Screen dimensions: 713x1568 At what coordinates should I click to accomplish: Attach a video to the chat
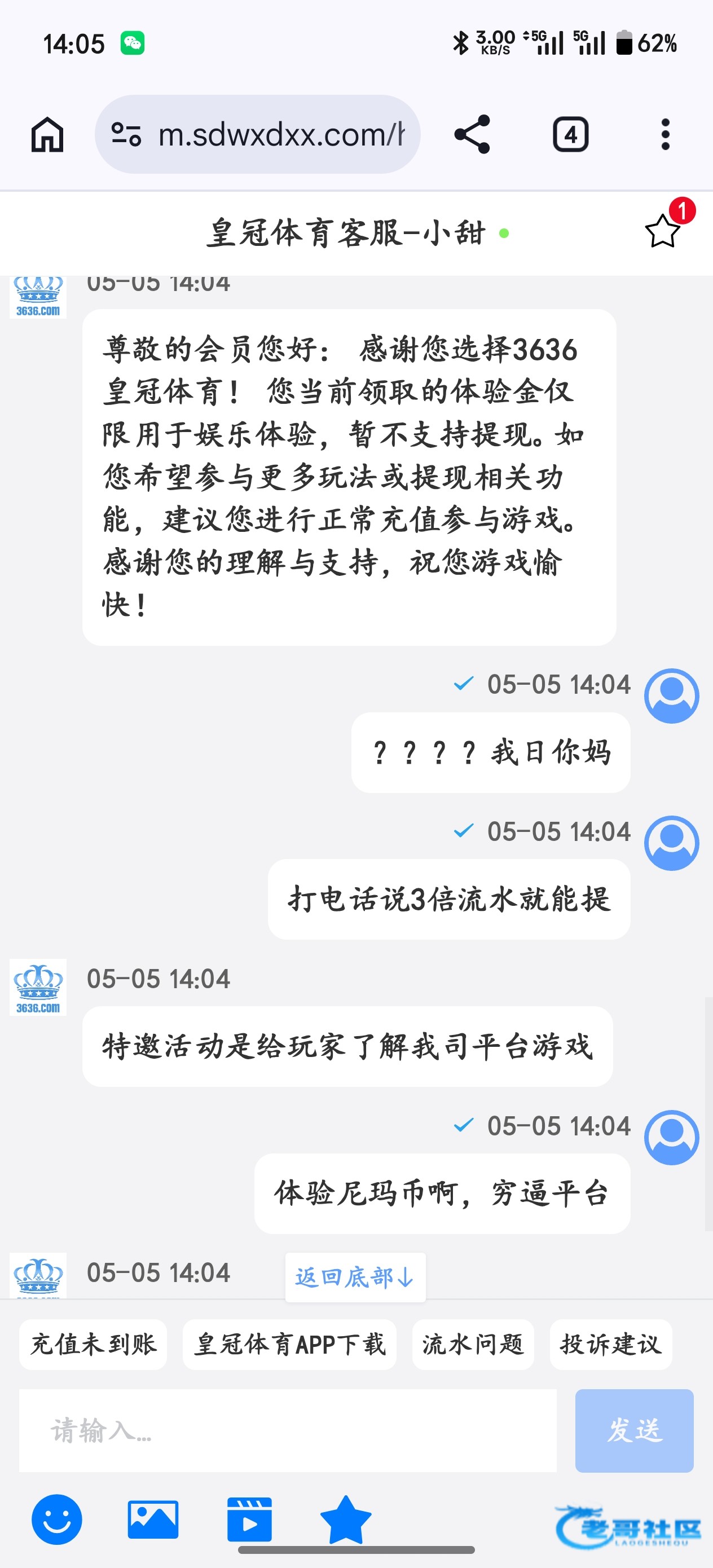pyautogui.click(x=250, y=1519)
